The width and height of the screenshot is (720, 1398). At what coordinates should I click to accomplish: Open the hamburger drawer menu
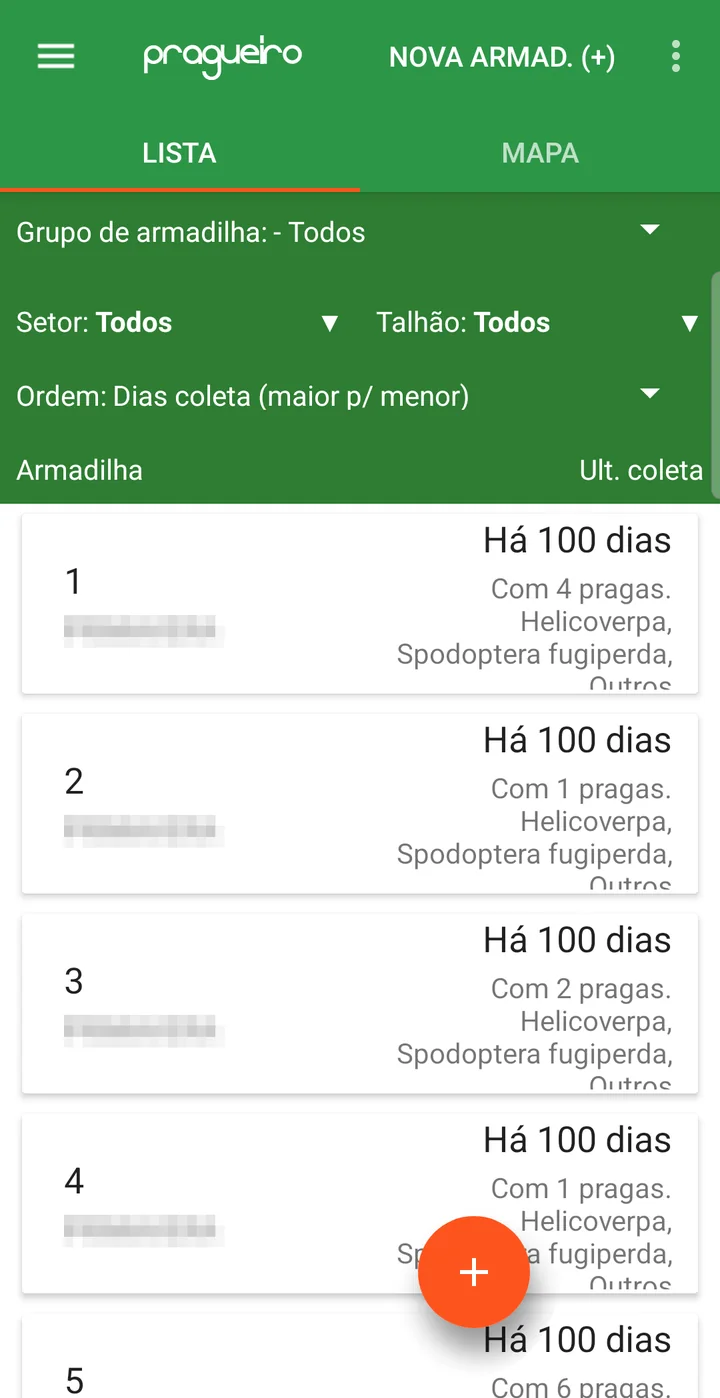(x=56, y=57)
